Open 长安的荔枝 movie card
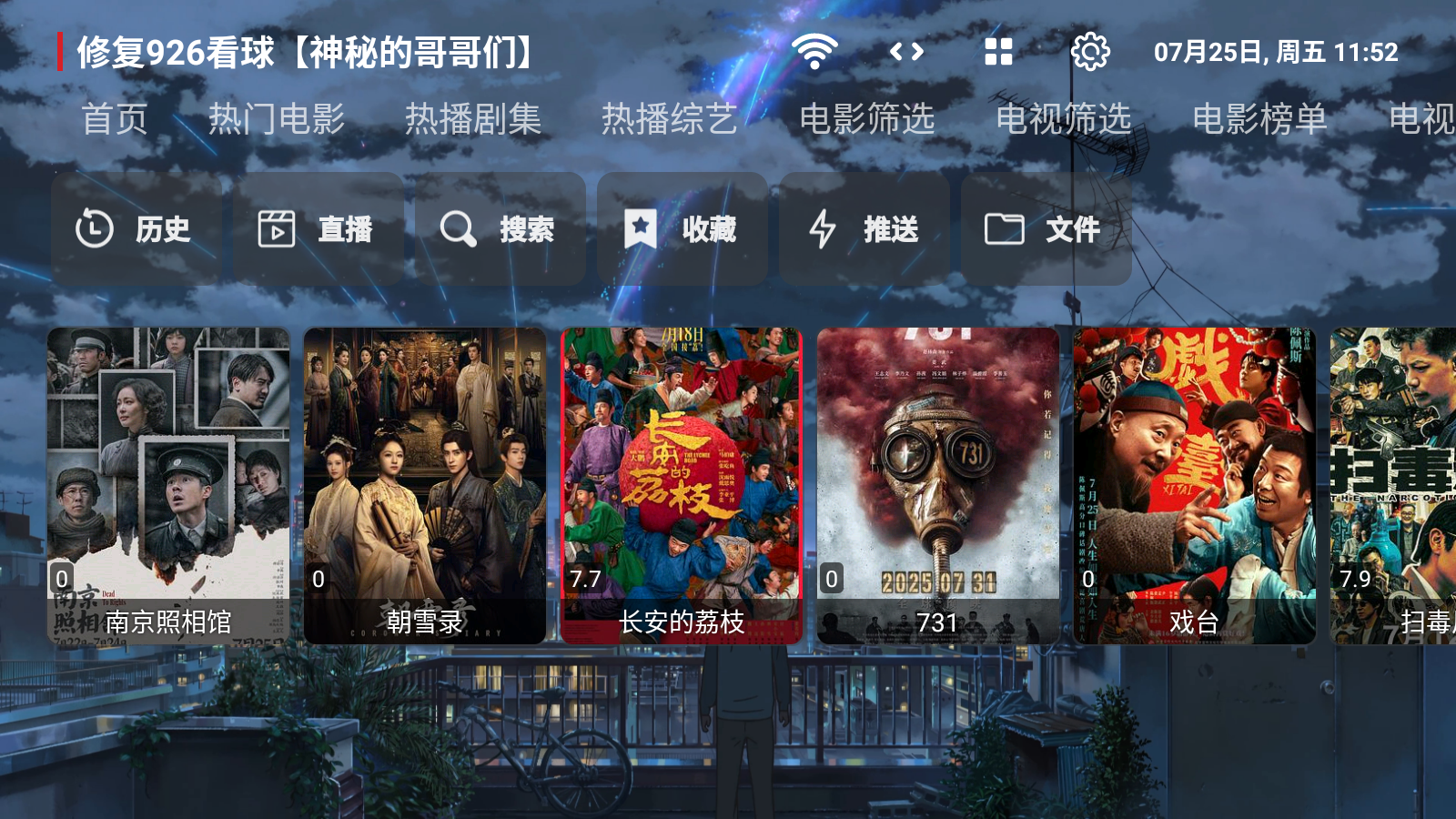 click(x=682, y=485)
